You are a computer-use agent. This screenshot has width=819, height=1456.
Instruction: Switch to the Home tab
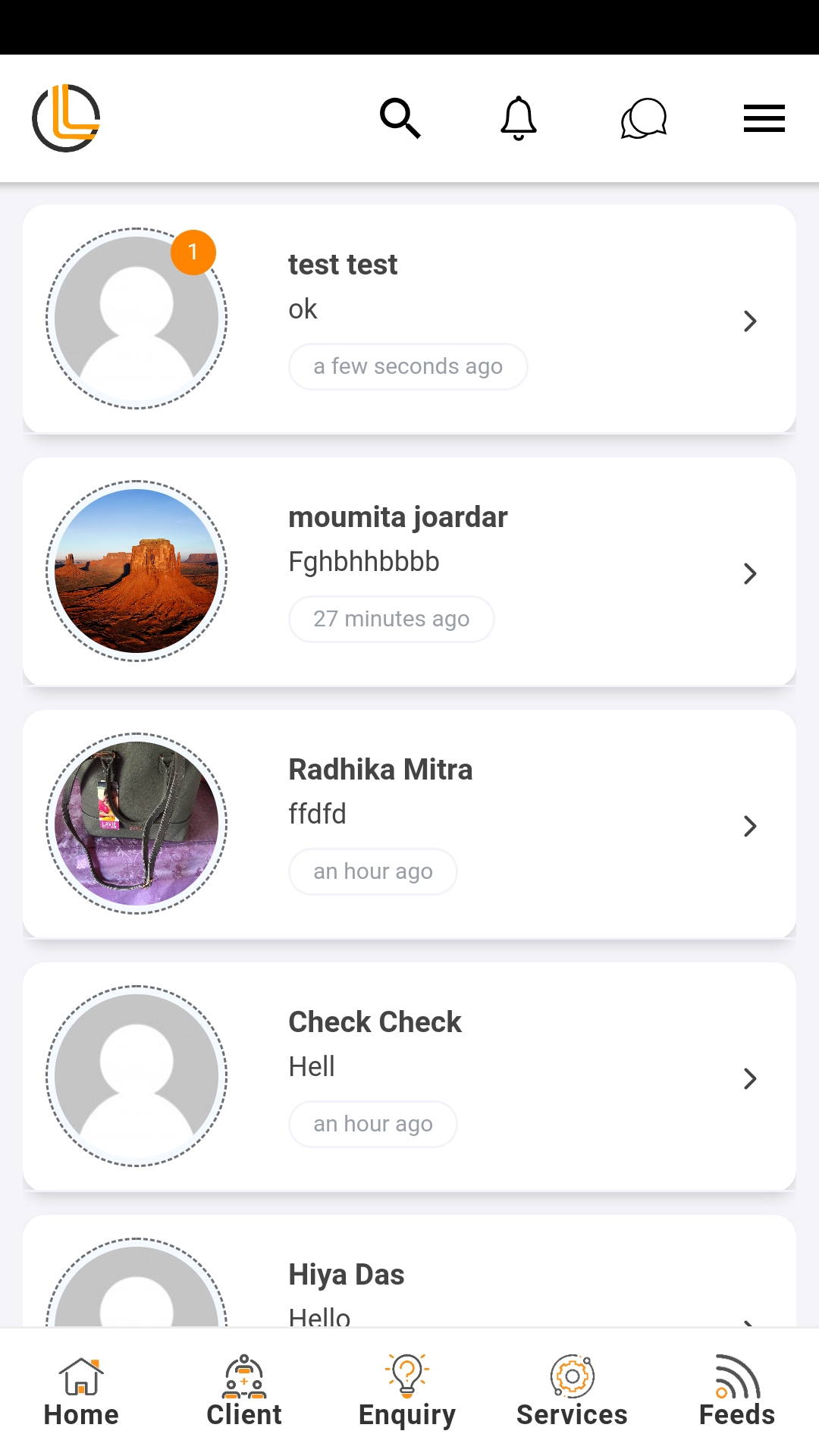click(x=81, y=1392)
